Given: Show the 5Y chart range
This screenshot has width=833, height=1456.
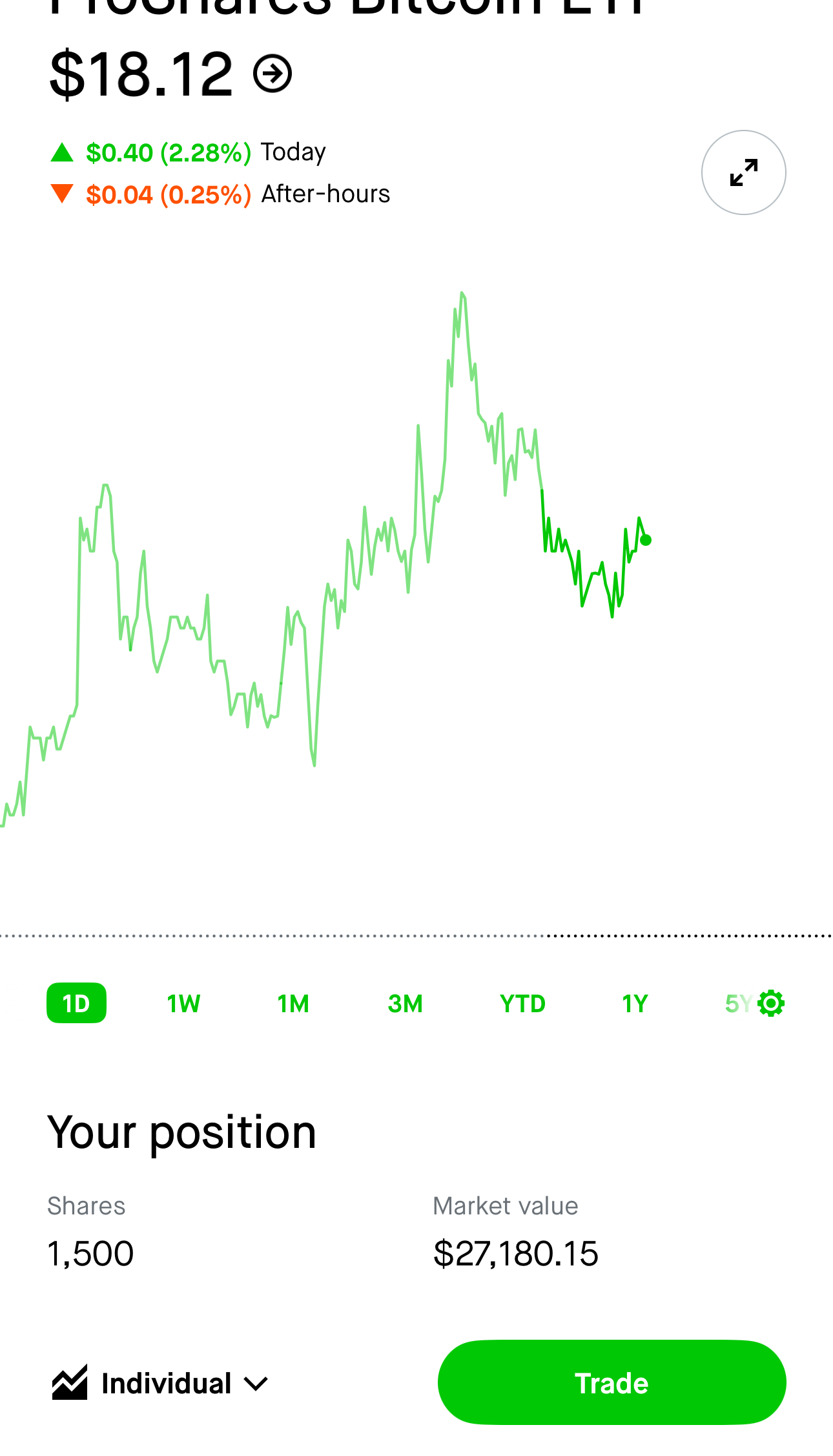Looking at the screenshot, I should coord(736,1003).
